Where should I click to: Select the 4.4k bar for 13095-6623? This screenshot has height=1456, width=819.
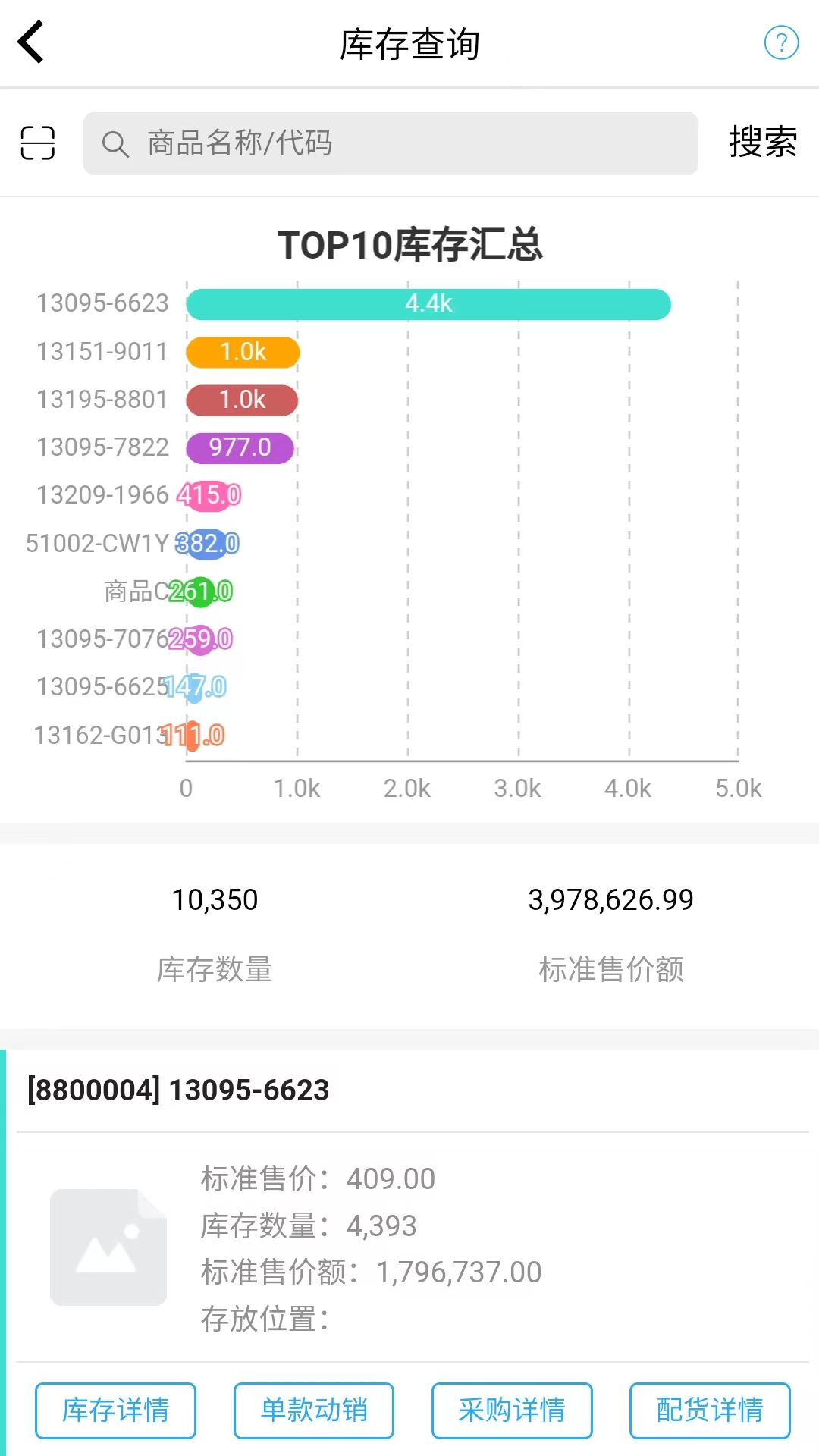pos(428,303)
